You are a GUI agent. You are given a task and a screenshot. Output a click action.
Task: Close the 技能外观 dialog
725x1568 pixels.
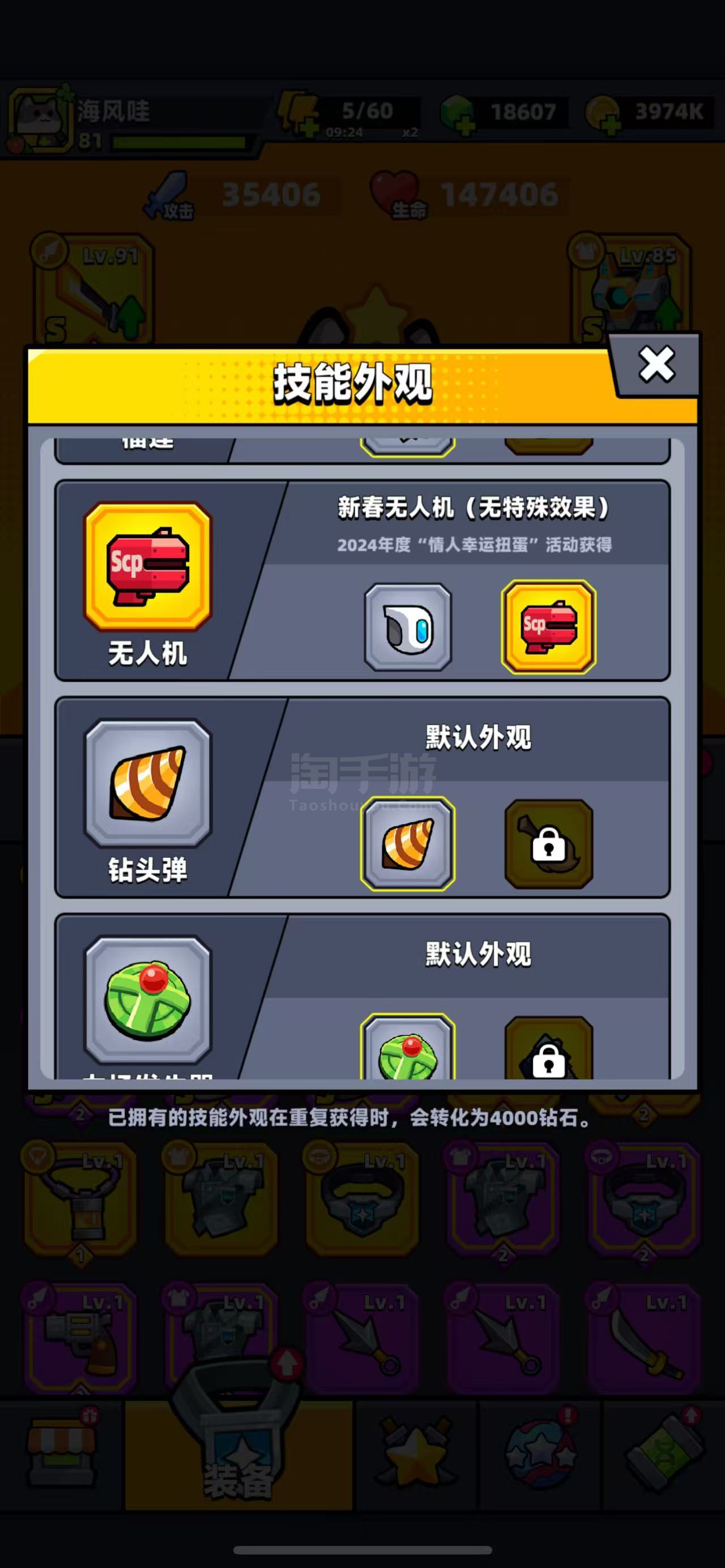[655, 365]
